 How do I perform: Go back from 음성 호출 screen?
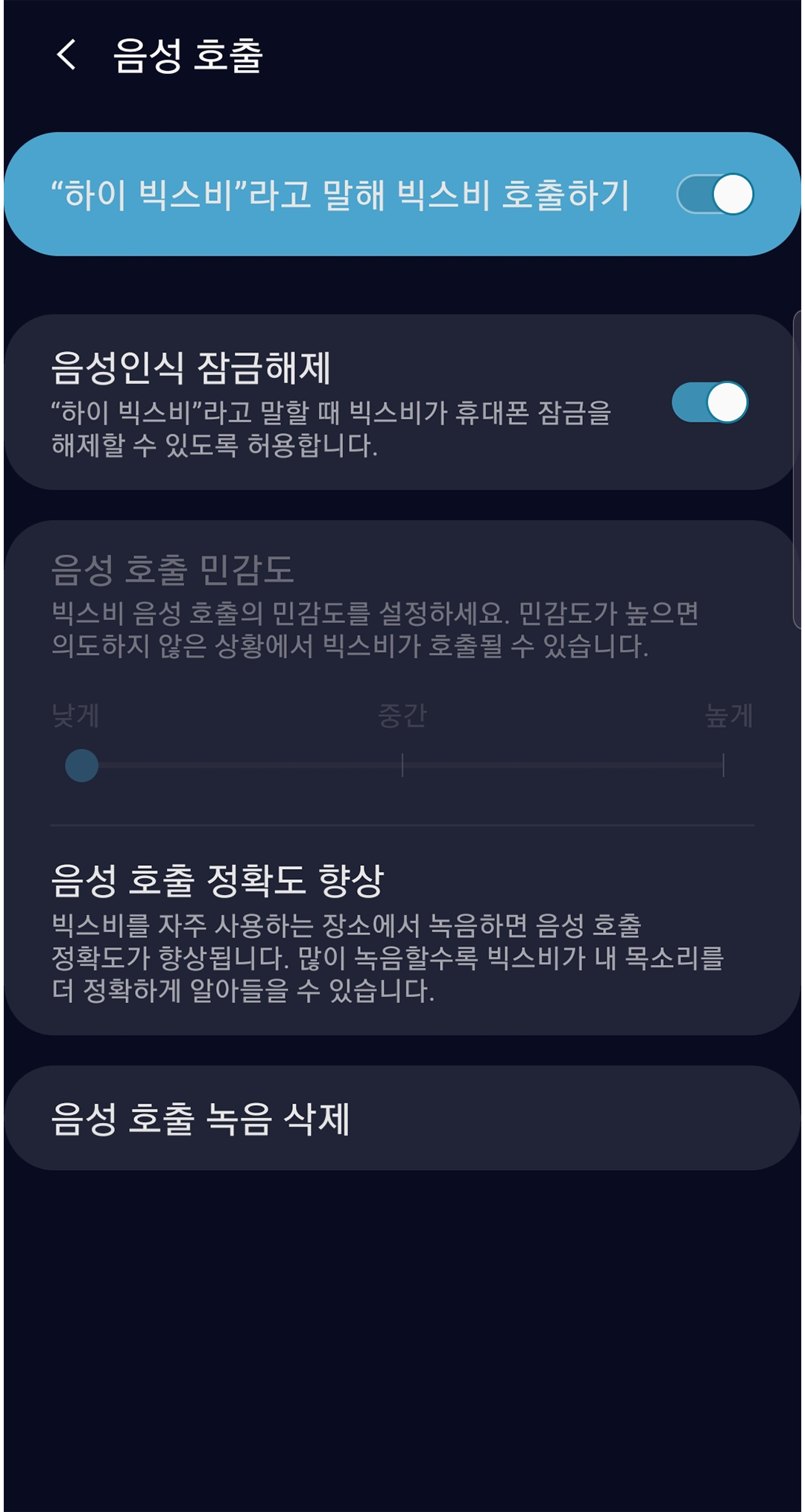66,55
